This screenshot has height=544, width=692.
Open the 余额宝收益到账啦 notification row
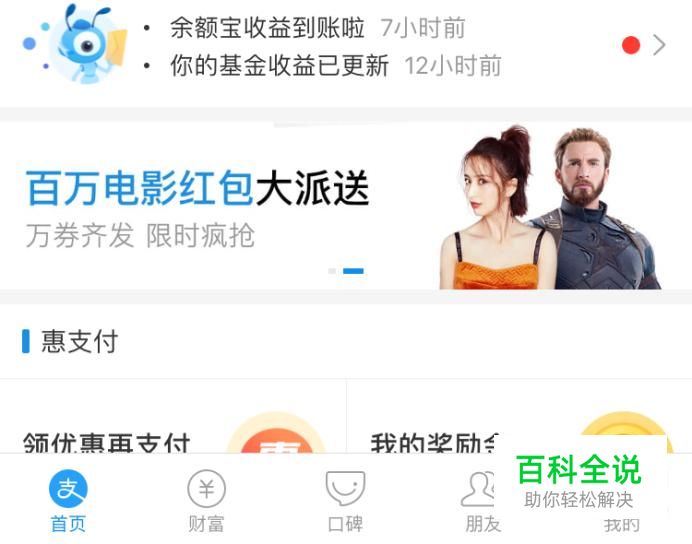[x=317, y=27]
